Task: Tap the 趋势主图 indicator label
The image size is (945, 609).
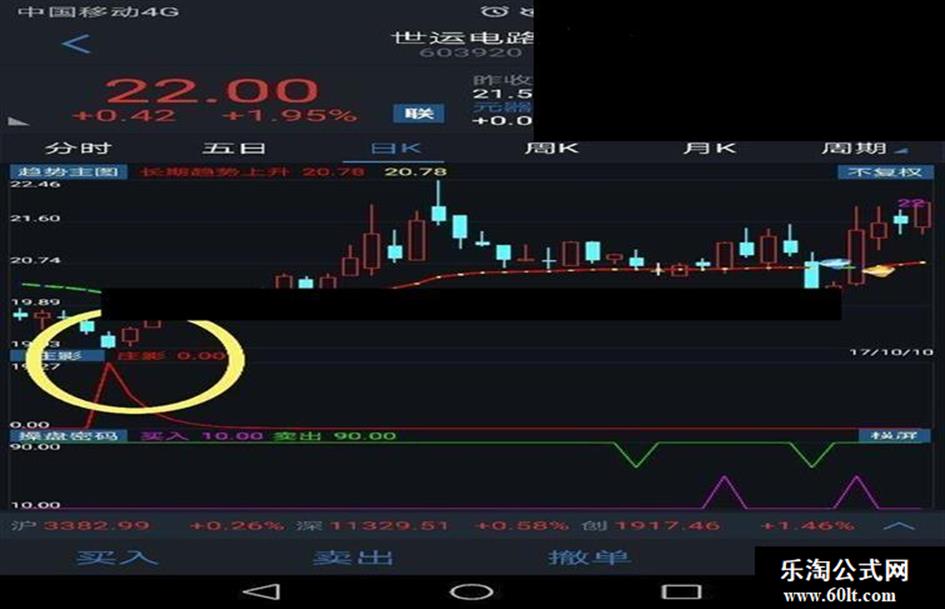Action: tap(66, 172)
